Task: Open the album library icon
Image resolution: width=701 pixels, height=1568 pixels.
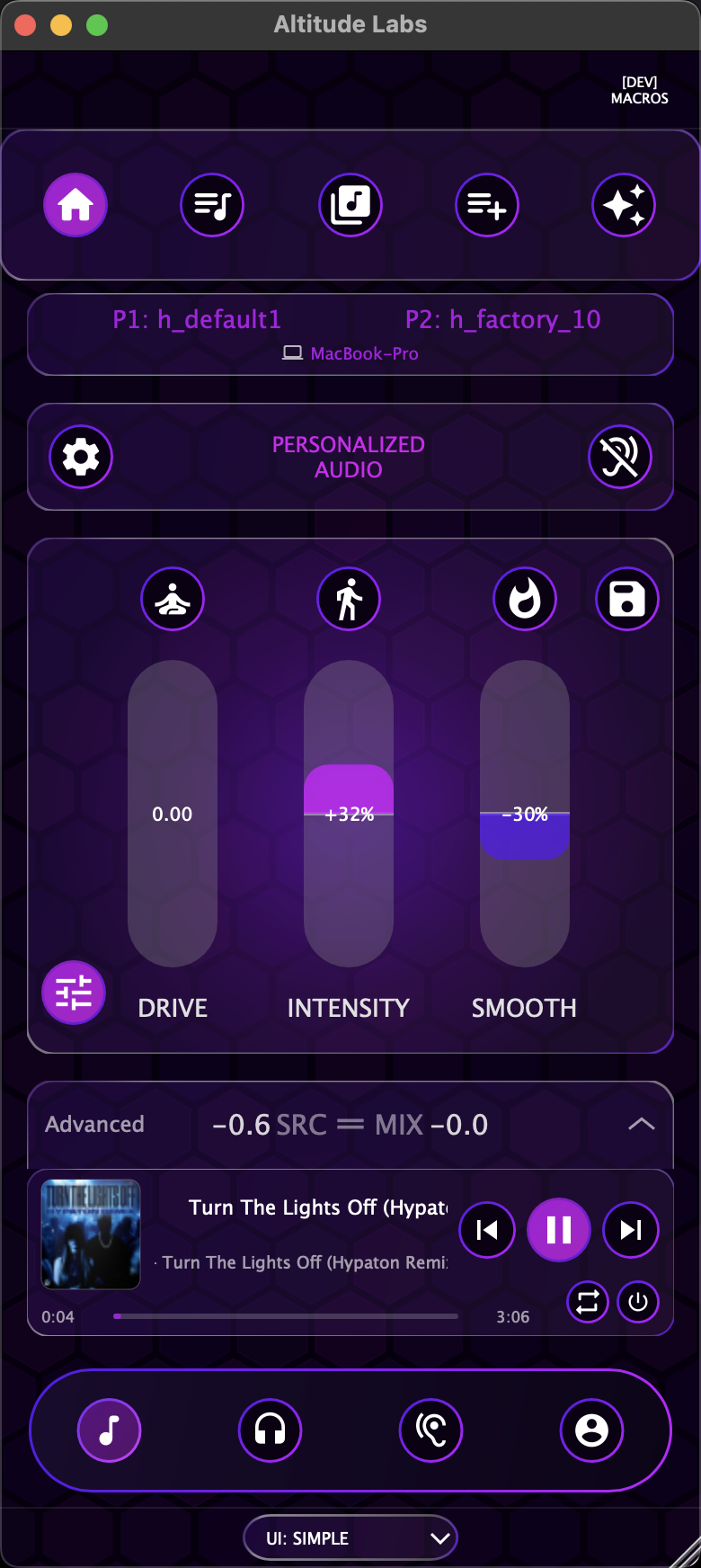Action: 350,205
